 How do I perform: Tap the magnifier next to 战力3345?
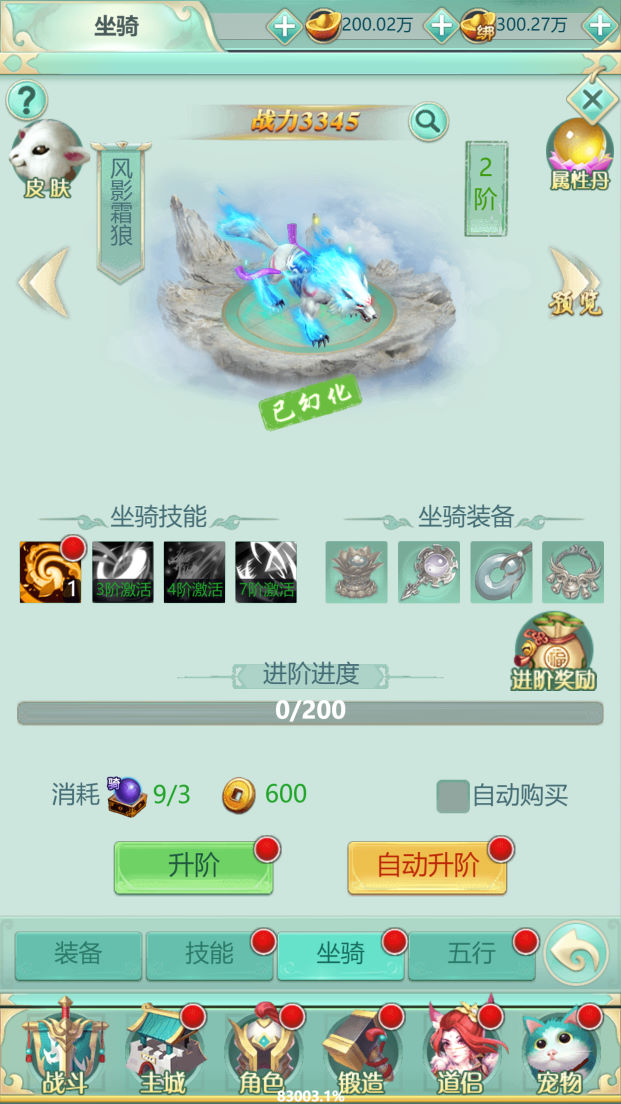(428, 122)
